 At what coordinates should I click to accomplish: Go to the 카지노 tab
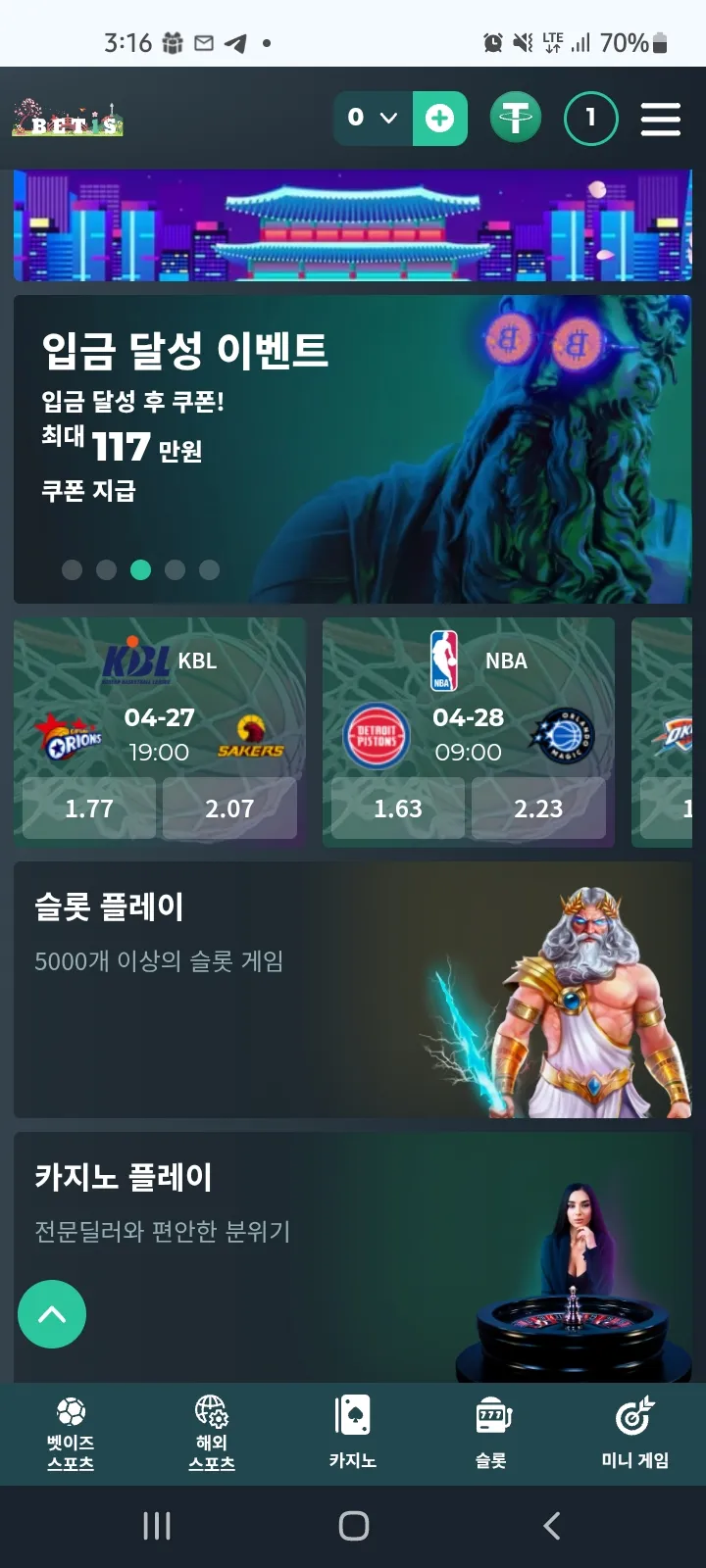pos(353,1434)
